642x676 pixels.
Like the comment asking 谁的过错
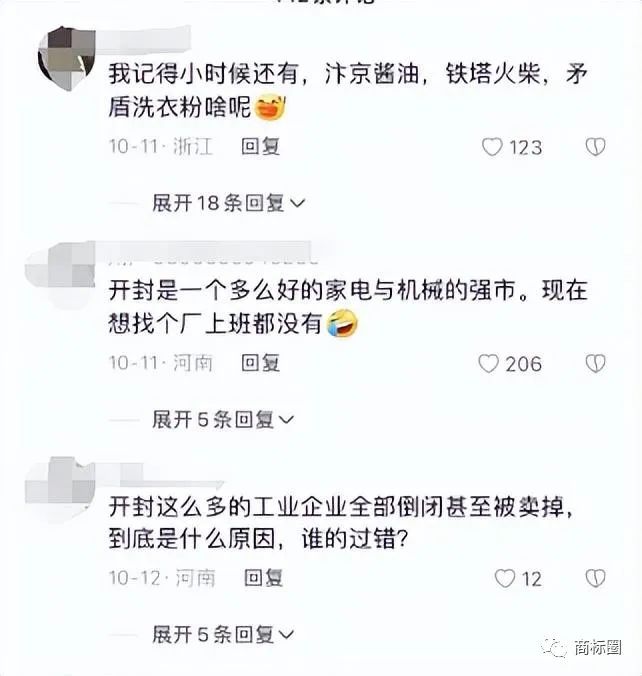(505, 578)
